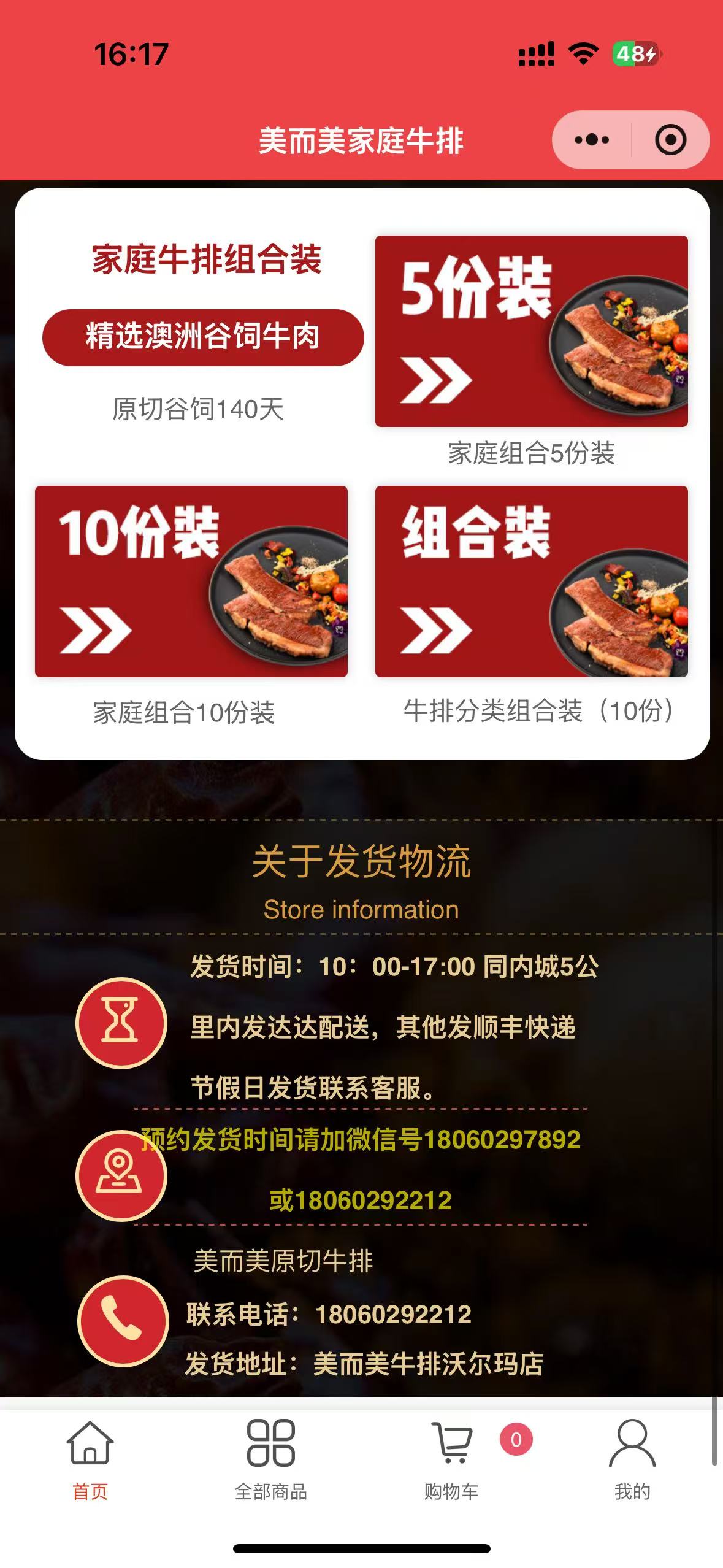
Task: Open the mini program more options menu
Action: pos(591,140)
